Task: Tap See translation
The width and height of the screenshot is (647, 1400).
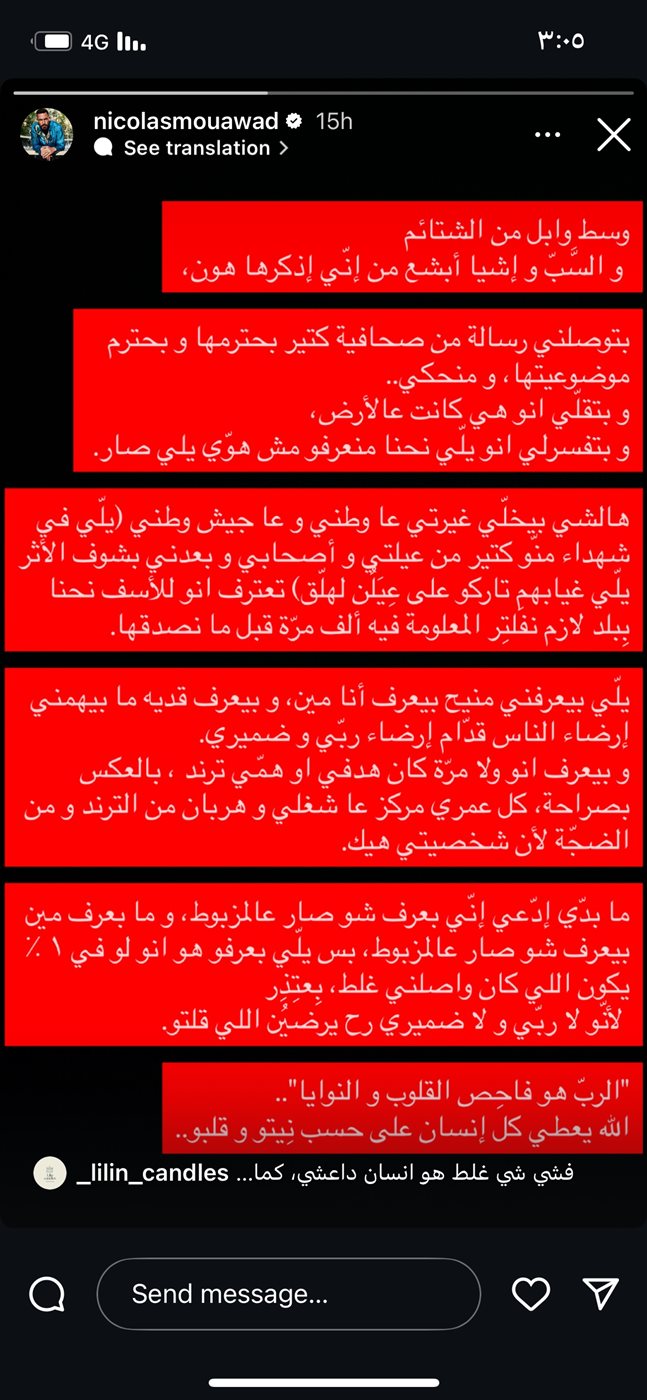Action: click(x=196, y=148)
